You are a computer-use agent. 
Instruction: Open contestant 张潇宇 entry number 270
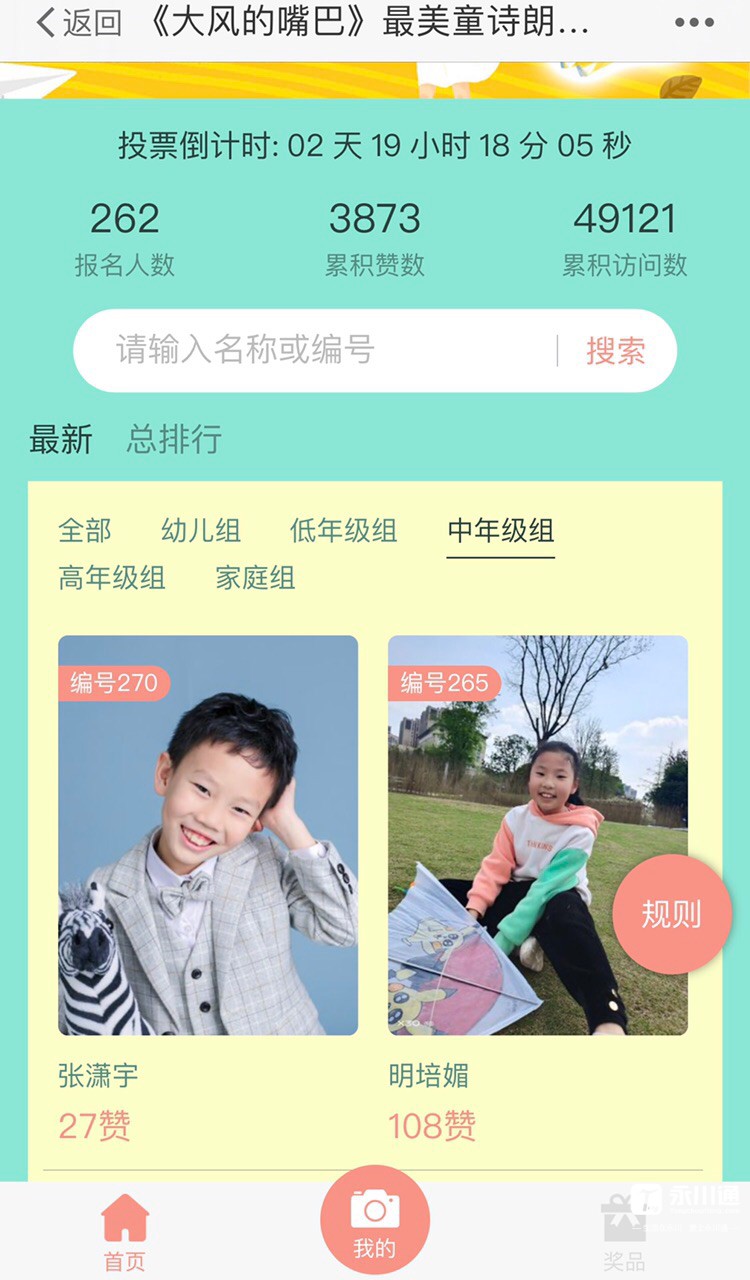click(208, 835)
